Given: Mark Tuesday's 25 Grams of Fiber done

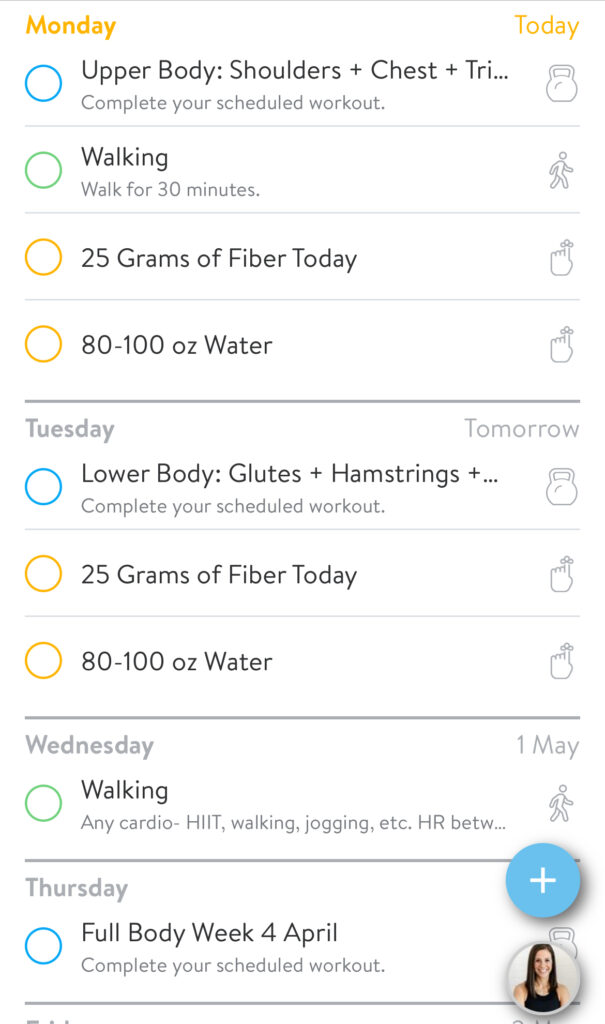Looking at the screenshot, I should tap(43, 573).
